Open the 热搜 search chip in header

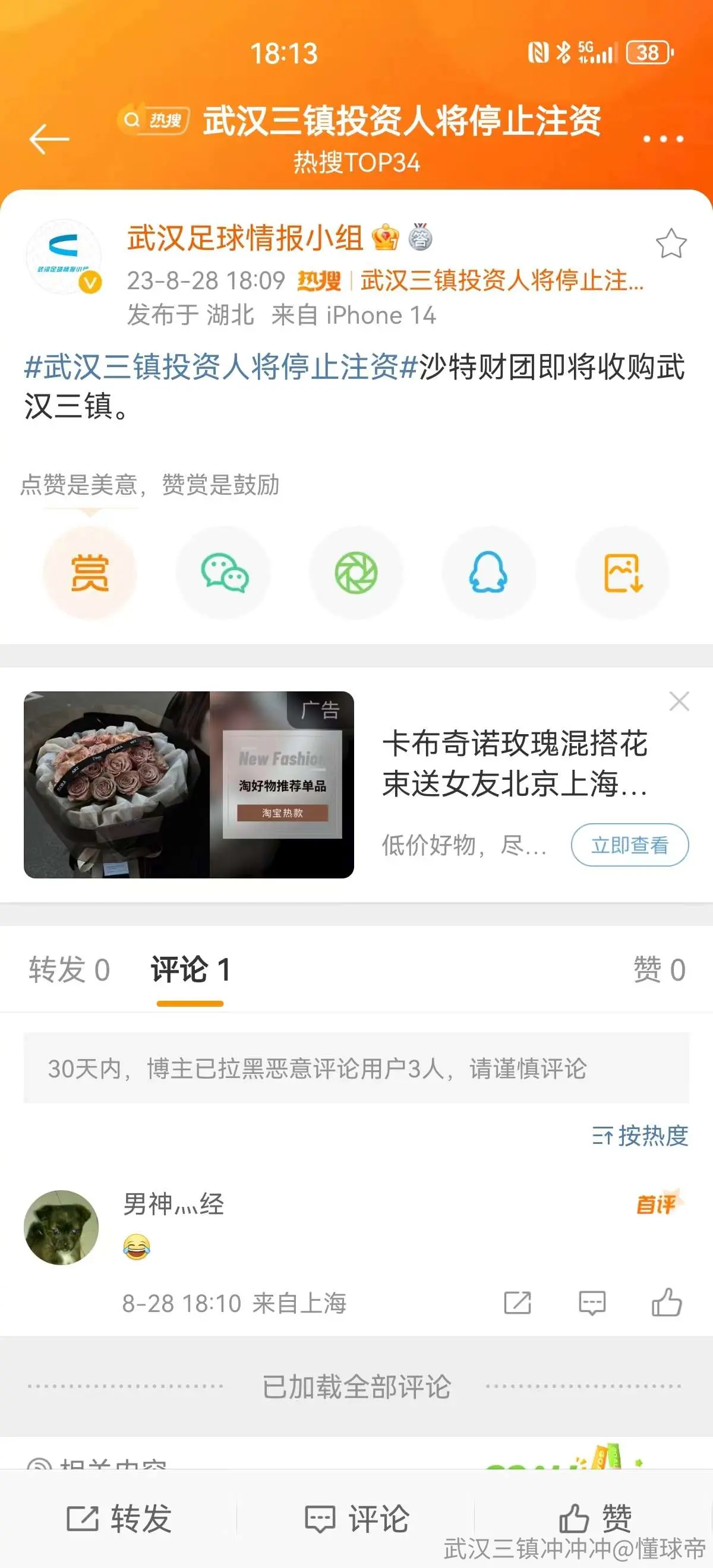tap(153, 120)
